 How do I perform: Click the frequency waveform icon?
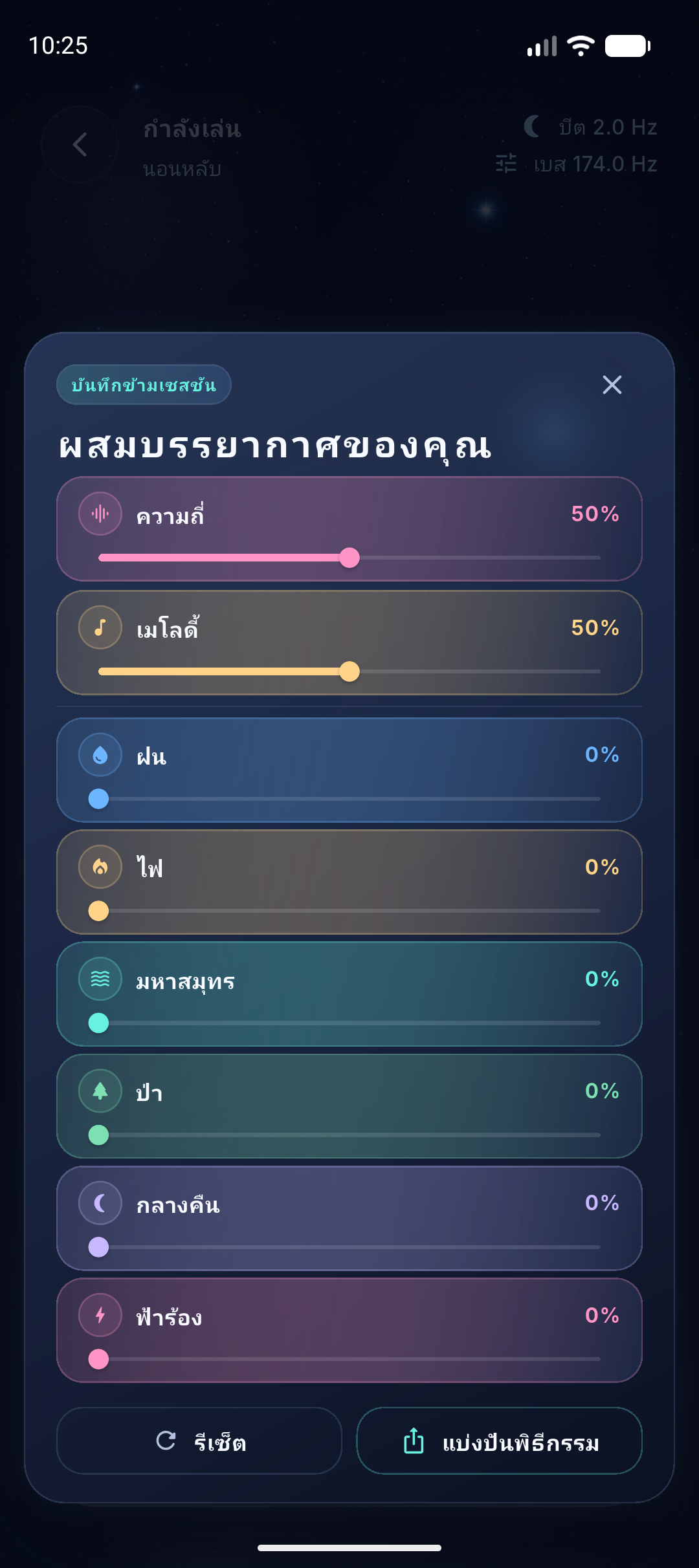pyautogui.click(x=99, y=513)
